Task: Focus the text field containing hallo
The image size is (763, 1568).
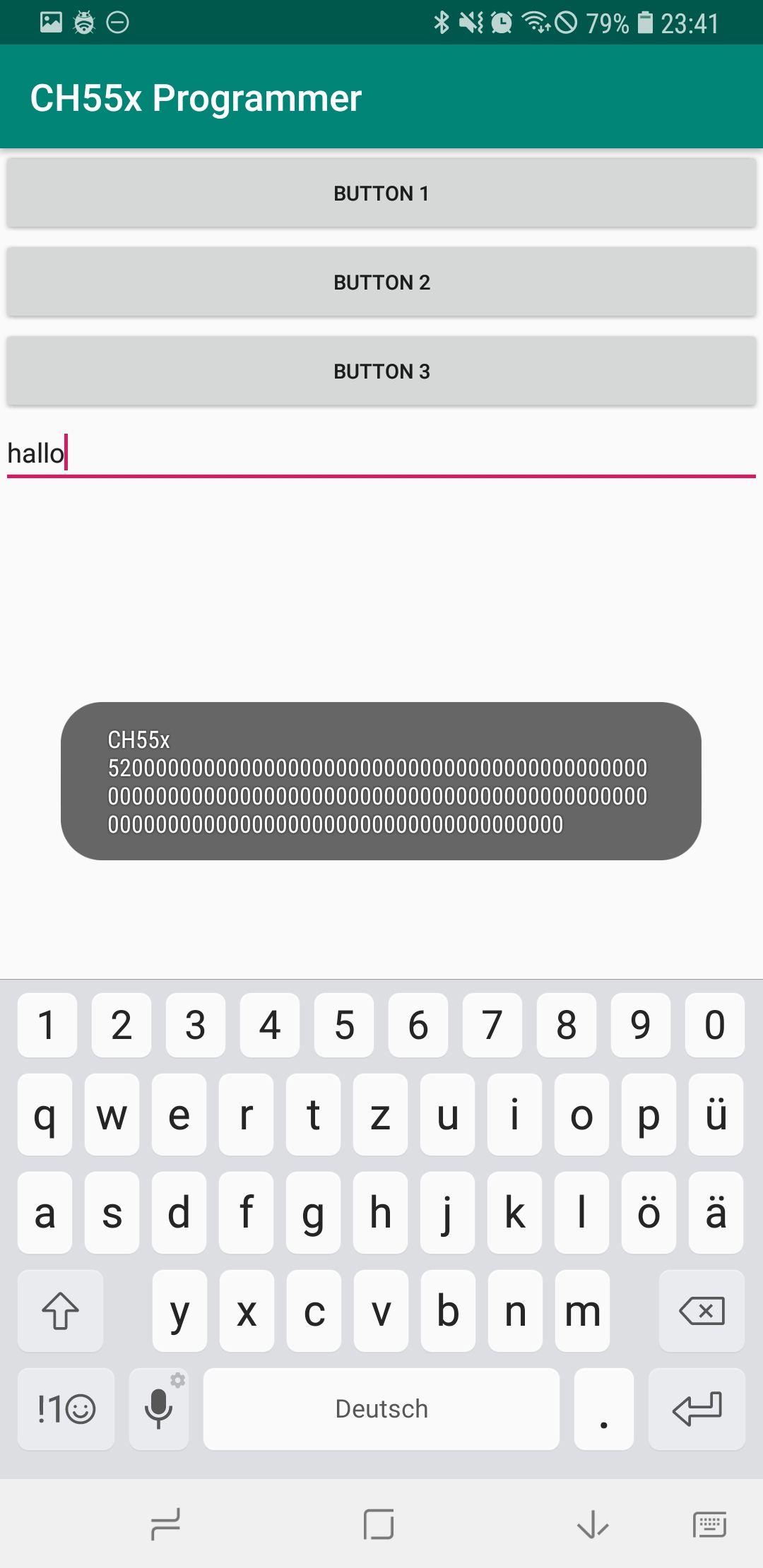Action: (381, 453)
